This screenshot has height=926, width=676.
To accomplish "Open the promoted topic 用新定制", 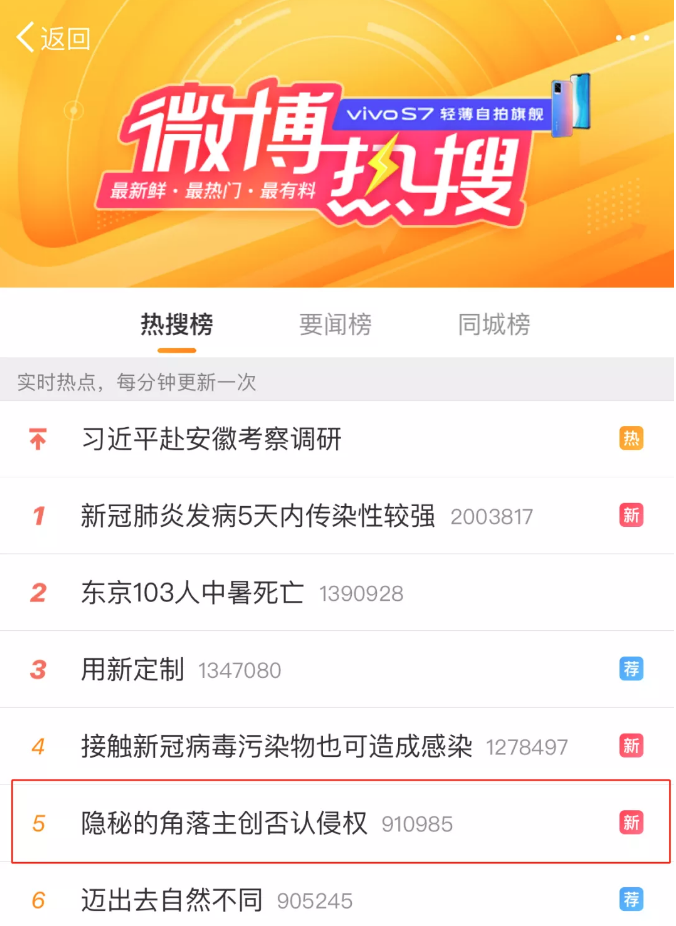I will [x=133, y=669].
